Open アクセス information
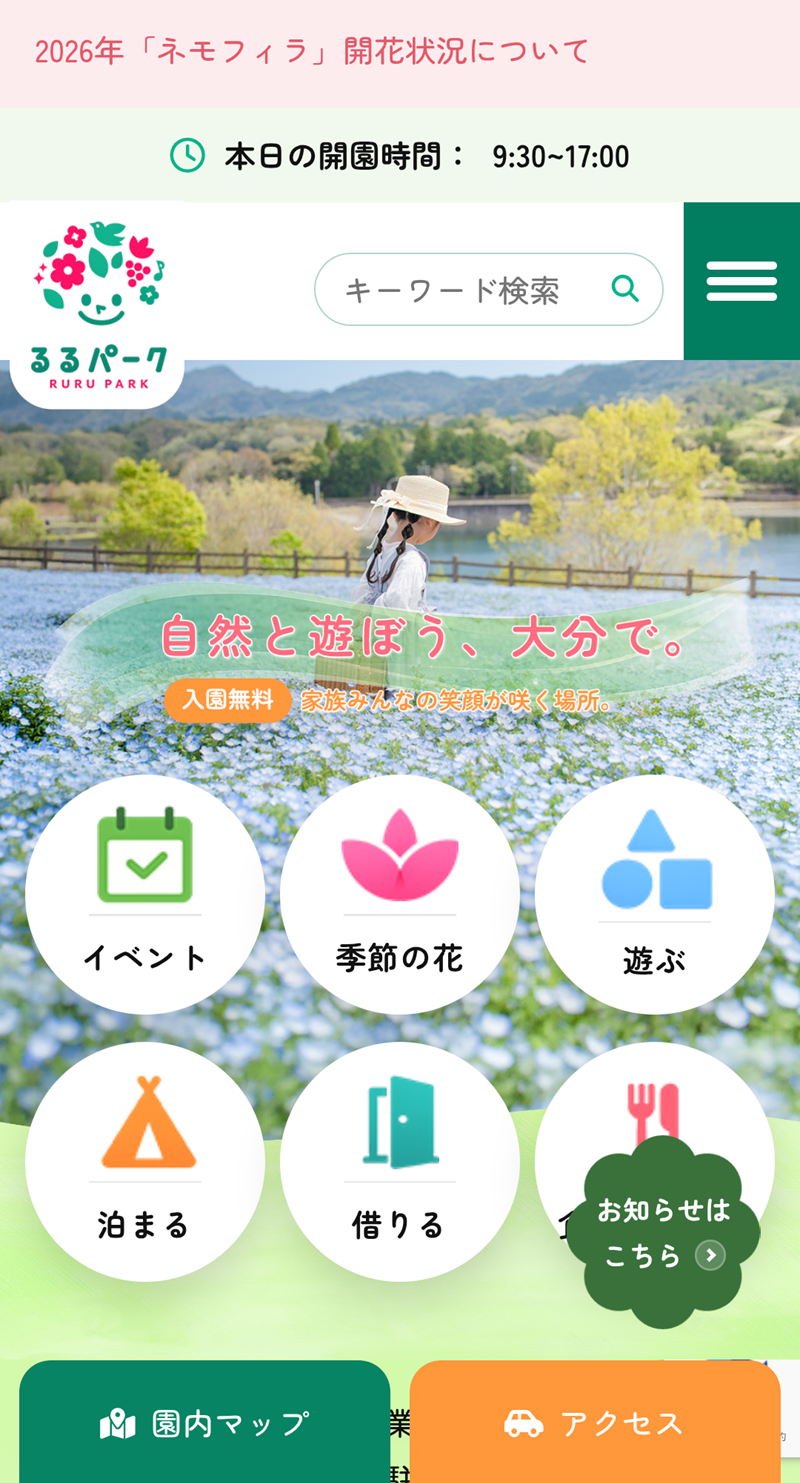 (594, 1422)
